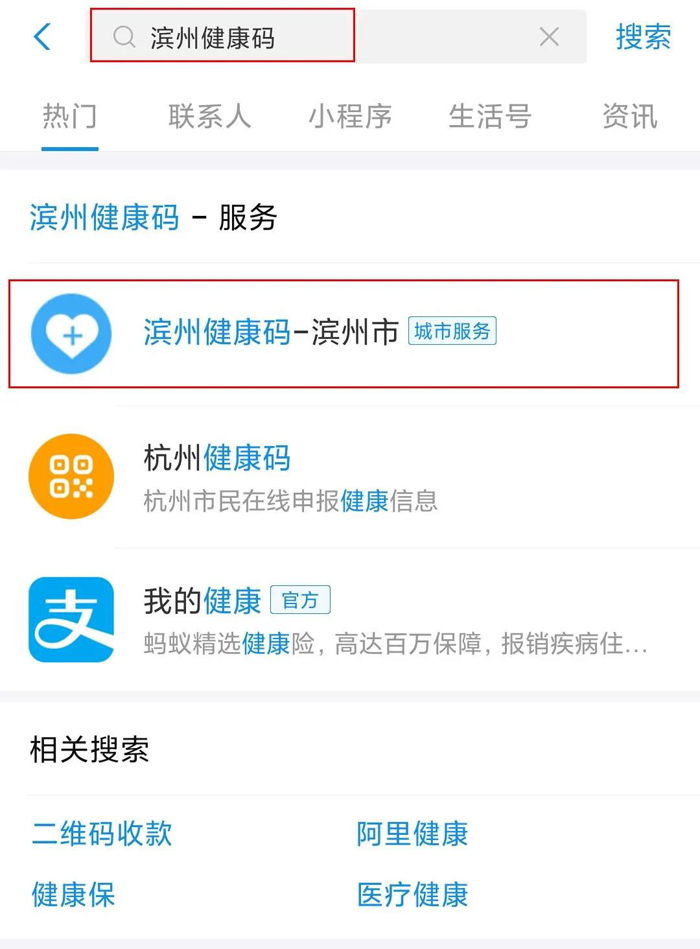Switch to the 小程序 tab
This screenshot has width=700, height=949.
(x=350, y=117)
